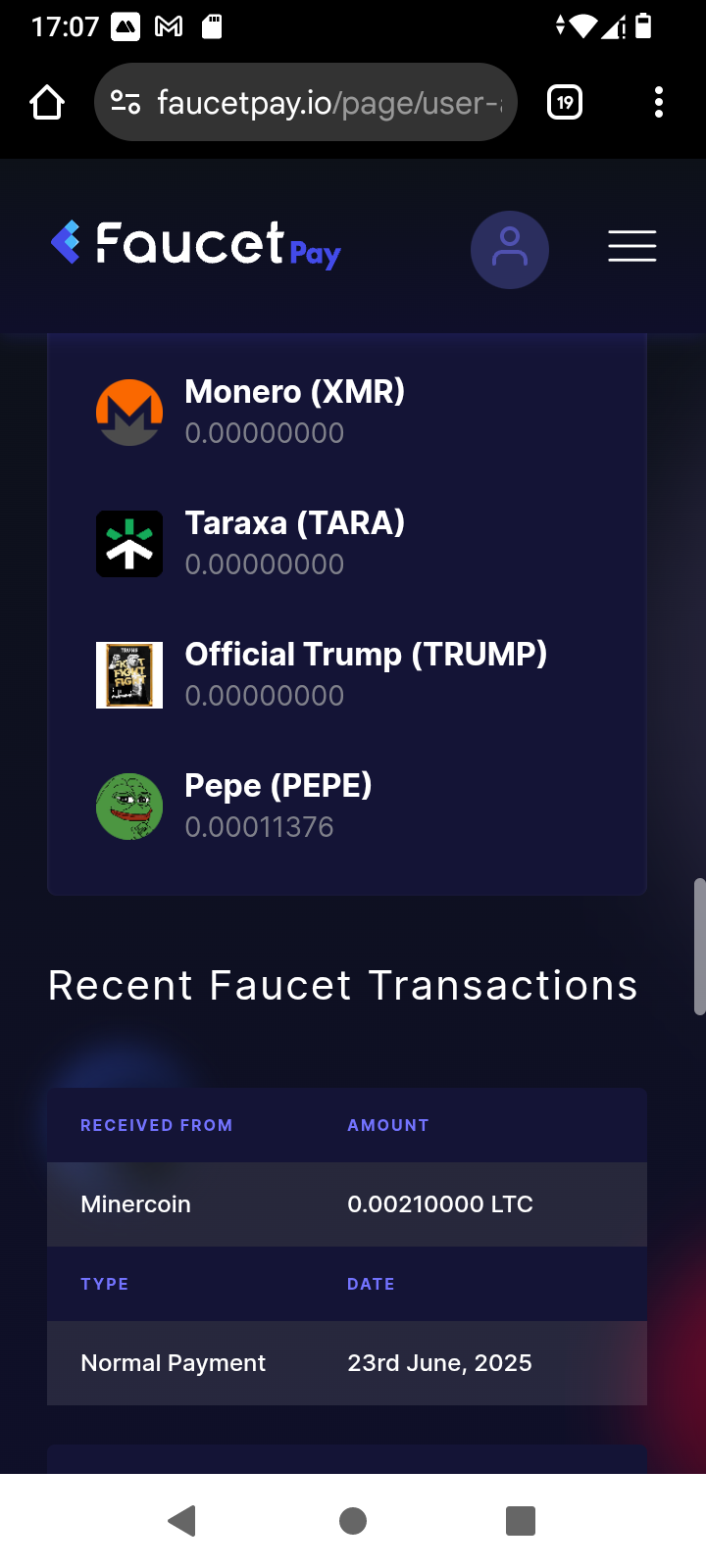
Task: Select the Taraxa (TARA) balance row
Action: coord(347,544)
